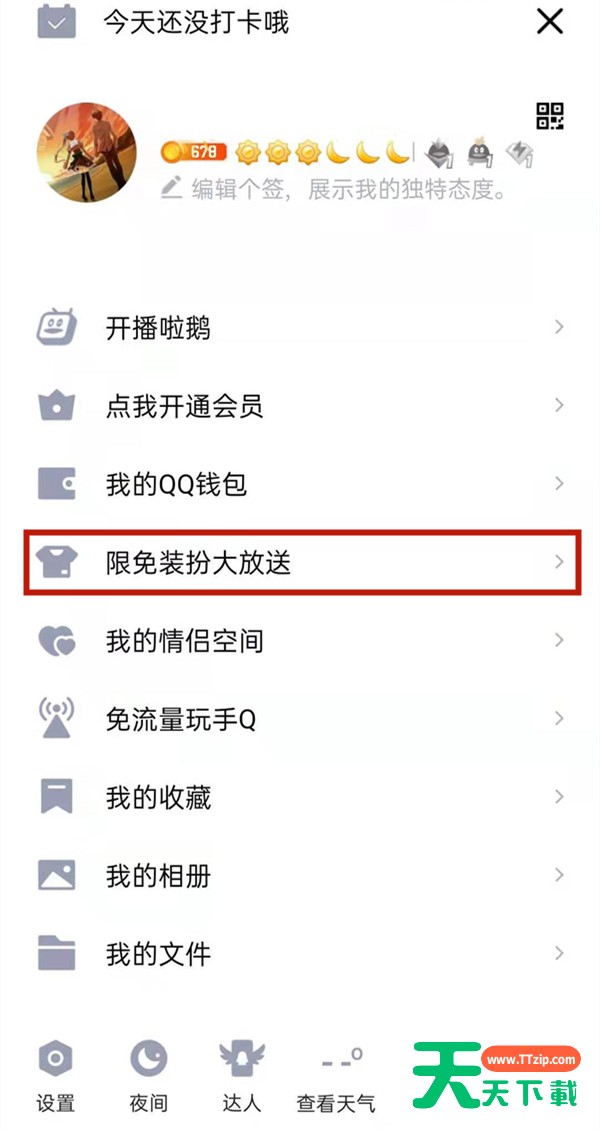Toggle 夜间 night mode
Screen dimensions: 600x1130
(148, 1077)
